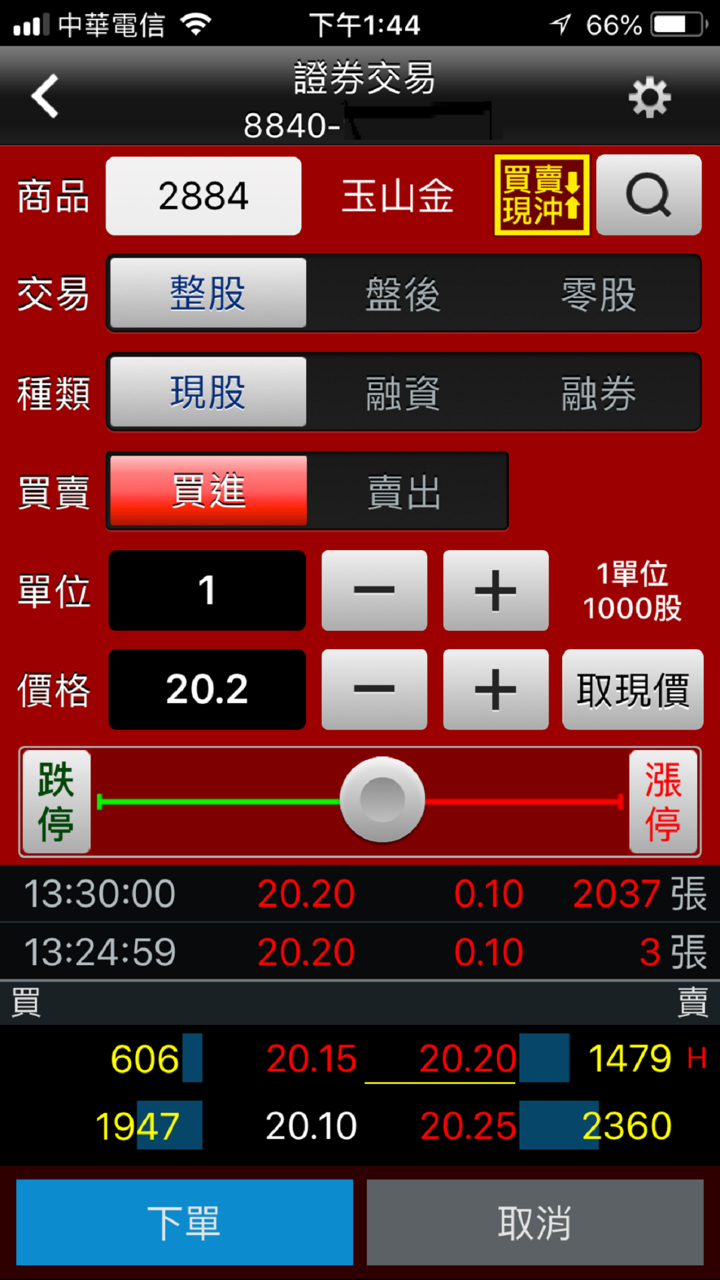Screen dimensions: 720x1280
Task: Edit the stock code field 2884
Action: point(203,196)
